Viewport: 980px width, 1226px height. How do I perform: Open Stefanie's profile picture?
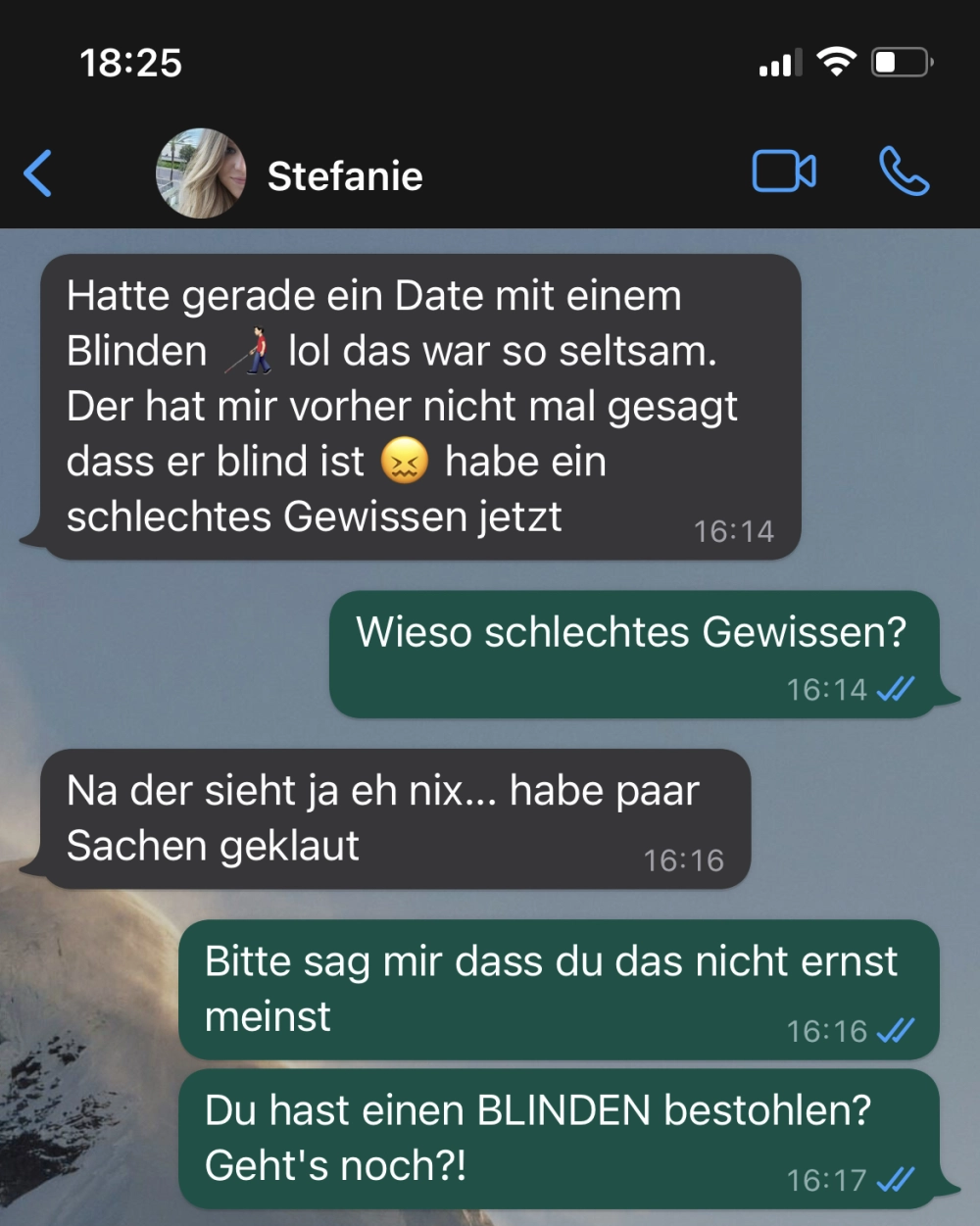point(201,173)
